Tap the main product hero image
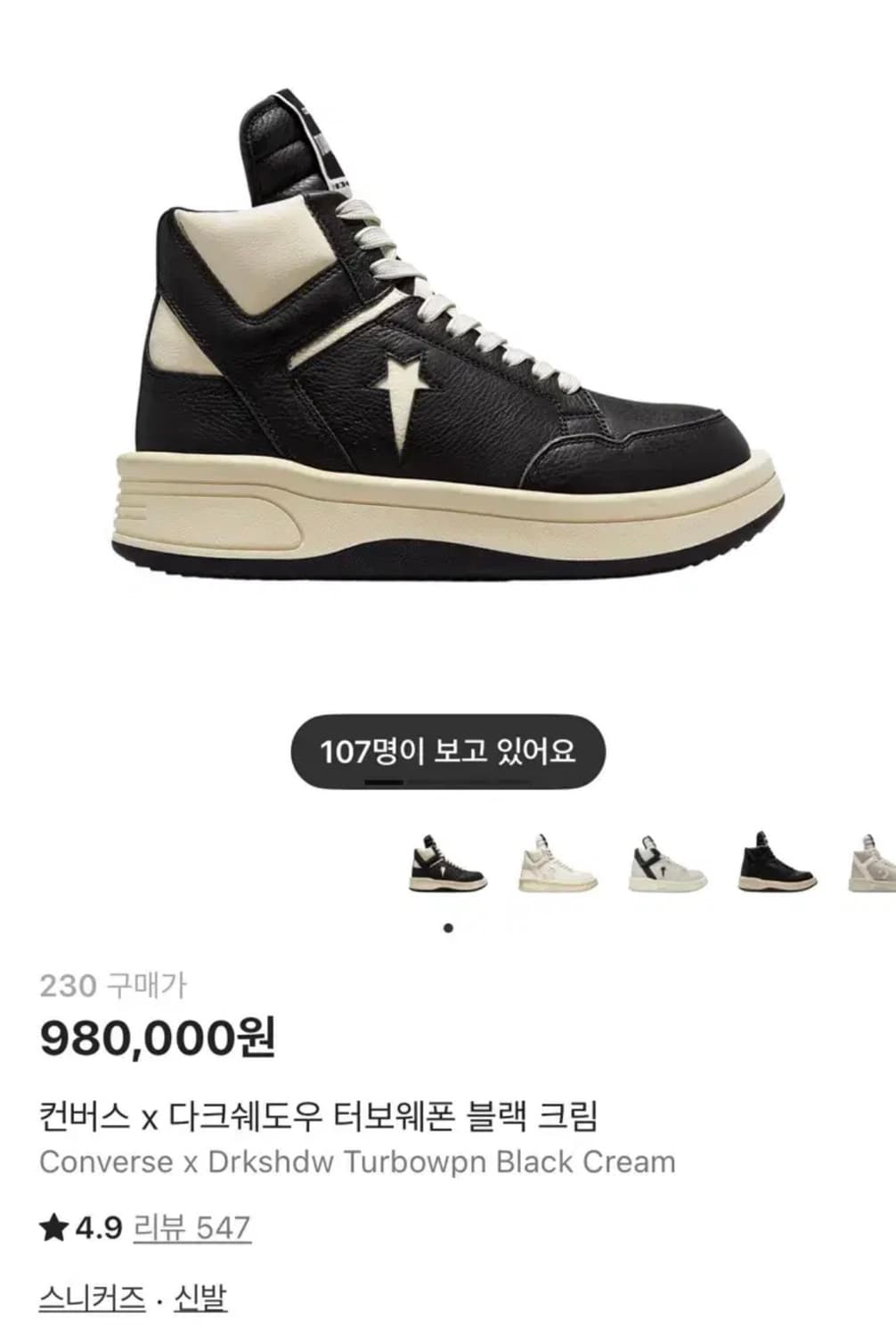 [445, 356]
